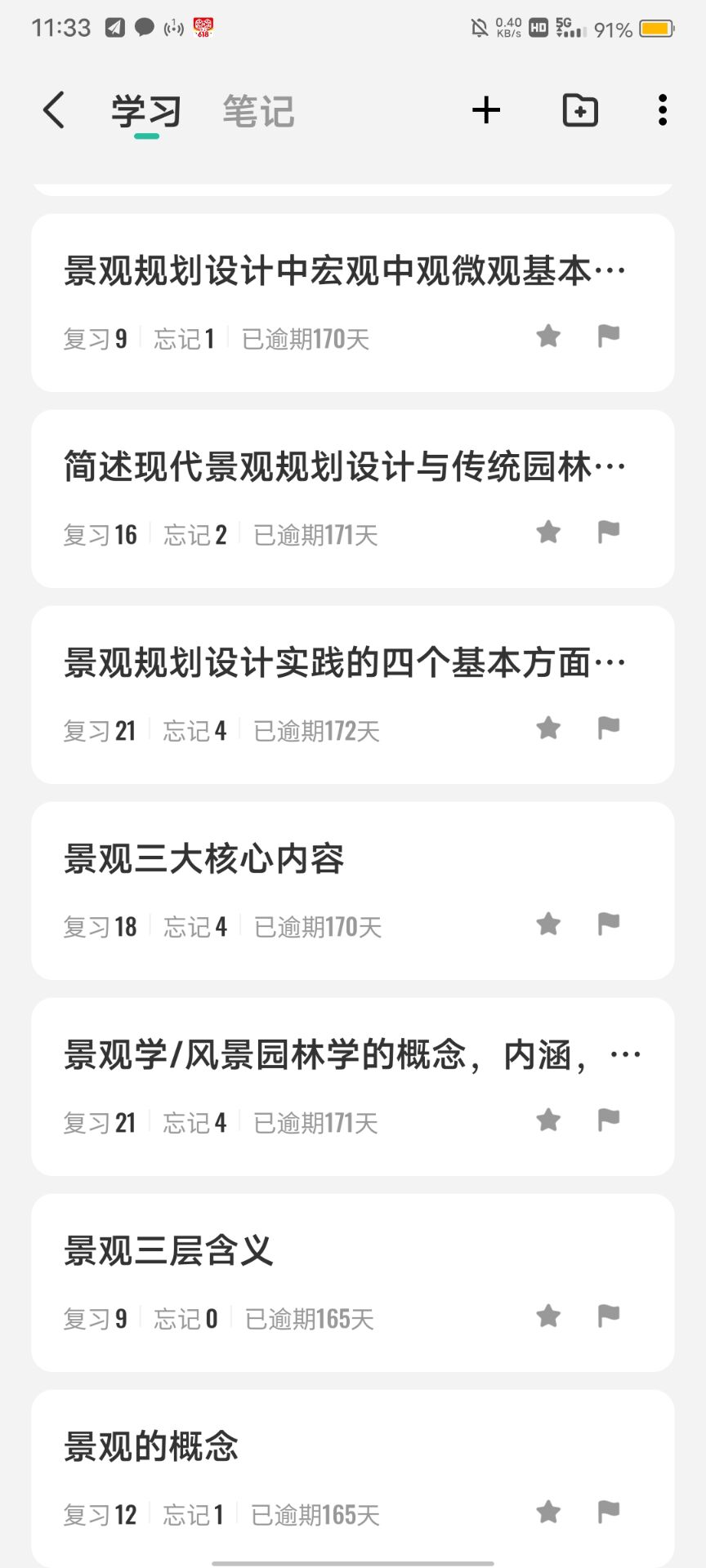
Task: Open the card 简述现代景观规划设计与传统园林
Action: 353,499
